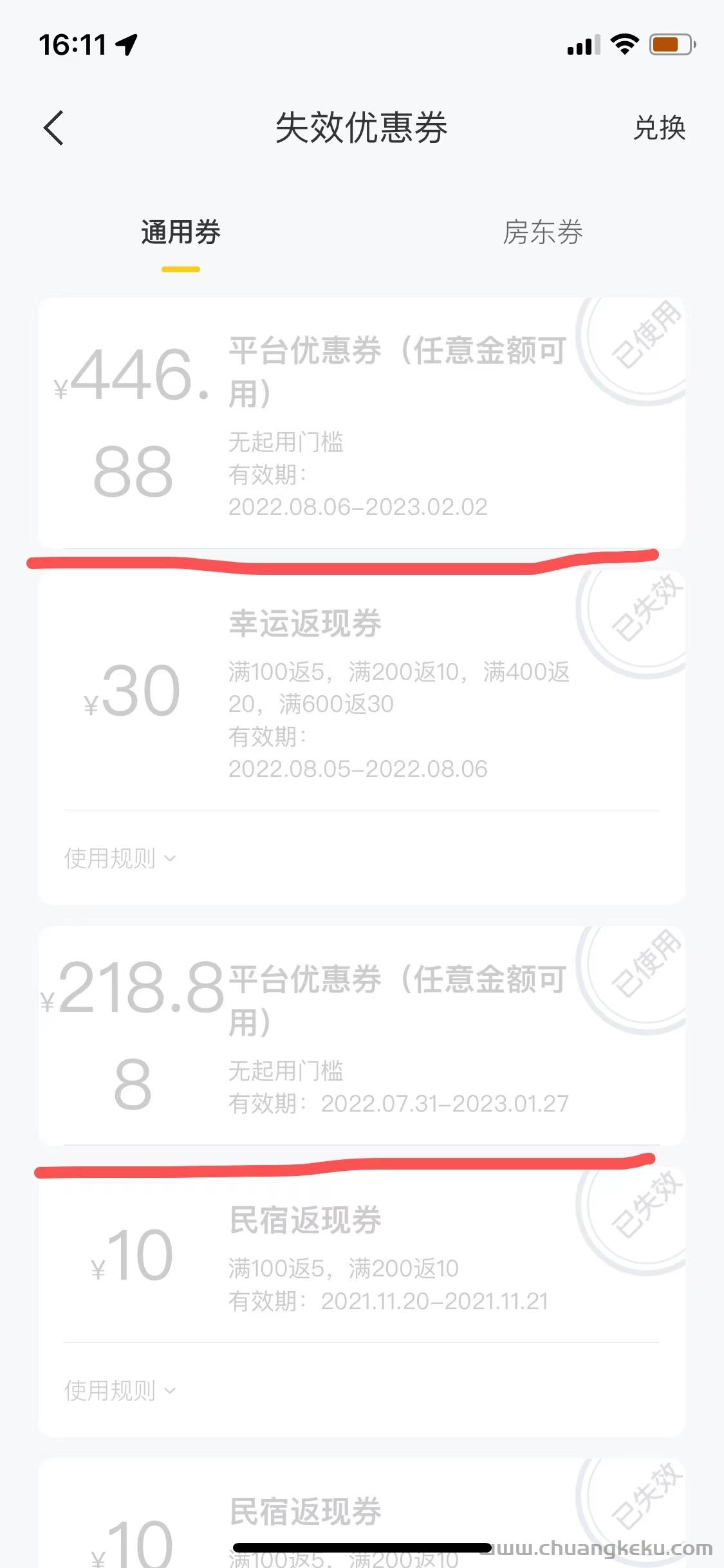Expand 使用规则 under 民宿返现券 2021.11.20
Viewport: 724px width, 1568px height.
click(x=120, y=1390)
